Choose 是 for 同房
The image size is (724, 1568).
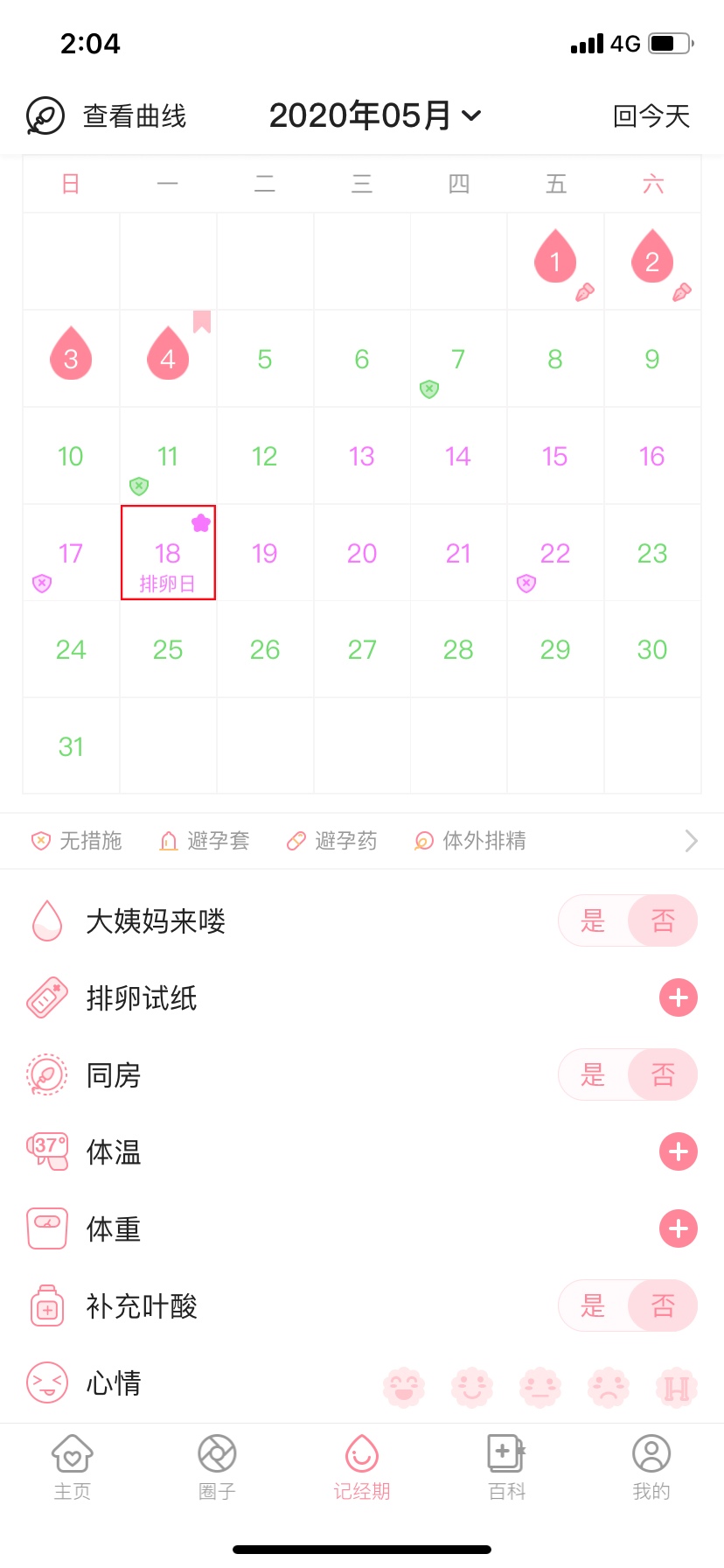[x=594, y=1074]
